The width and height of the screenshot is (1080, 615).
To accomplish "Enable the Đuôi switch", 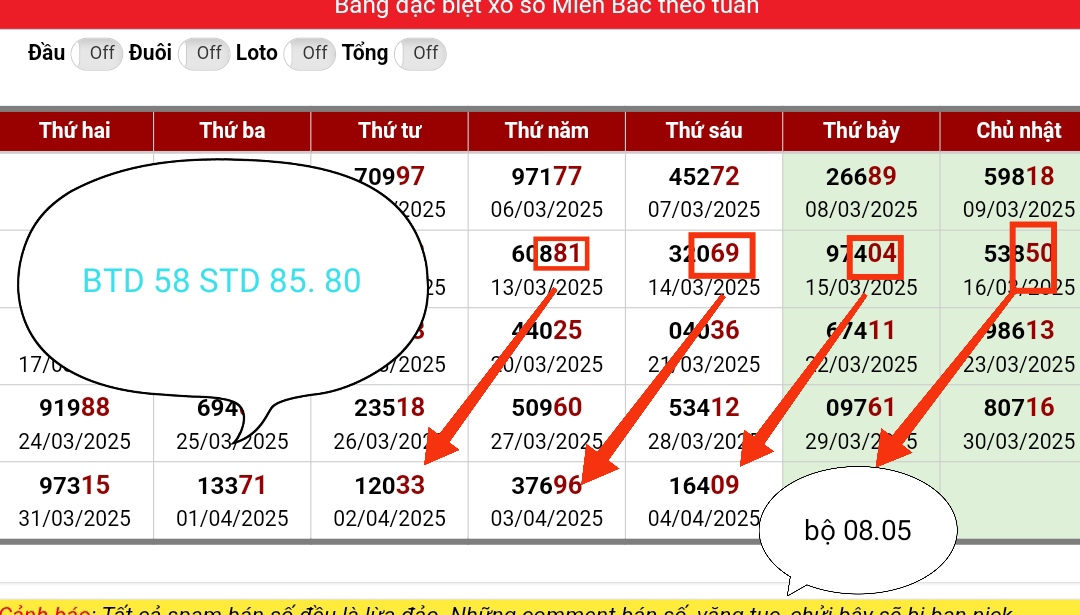I will coord(204,53).
